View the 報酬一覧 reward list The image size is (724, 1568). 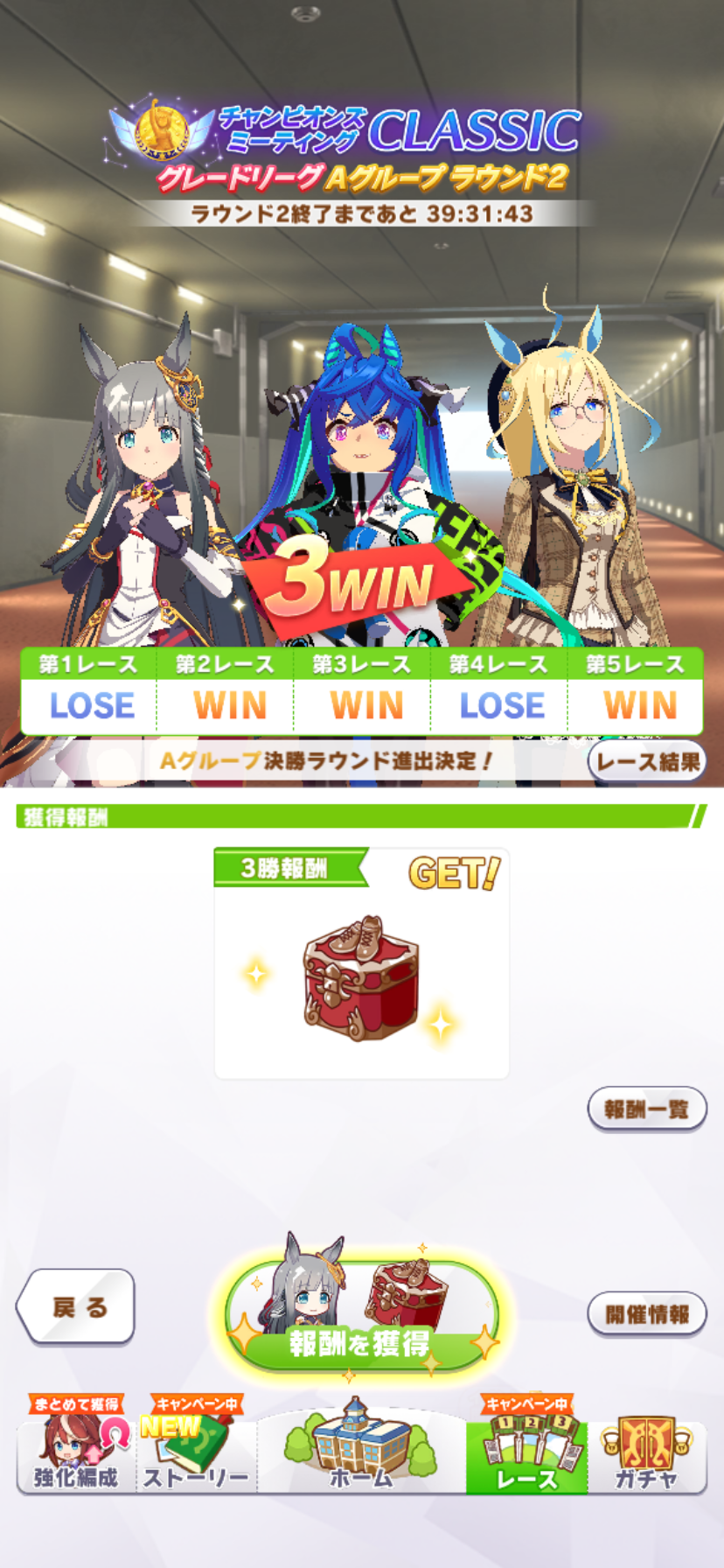(647, 1109)
